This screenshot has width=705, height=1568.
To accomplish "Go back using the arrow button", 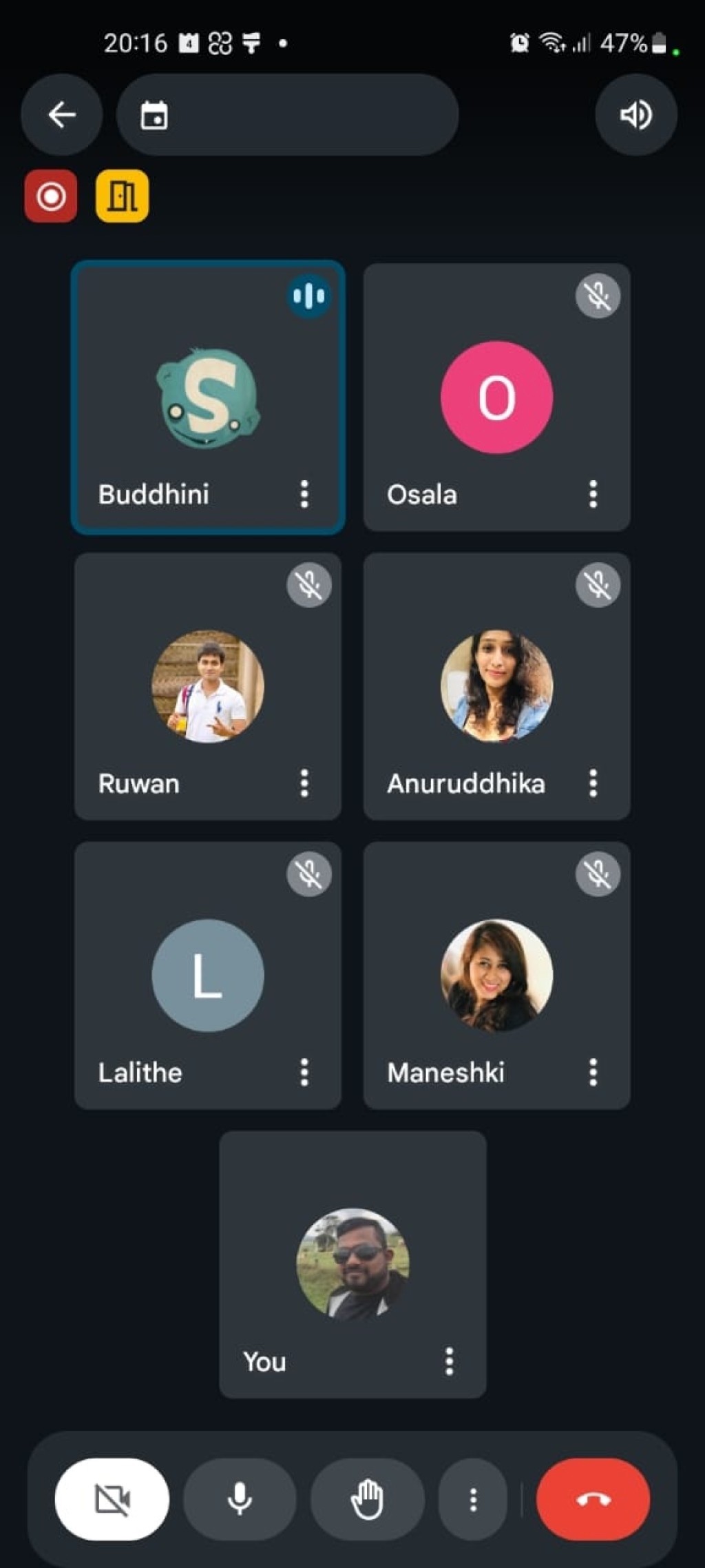I will 61,115.
